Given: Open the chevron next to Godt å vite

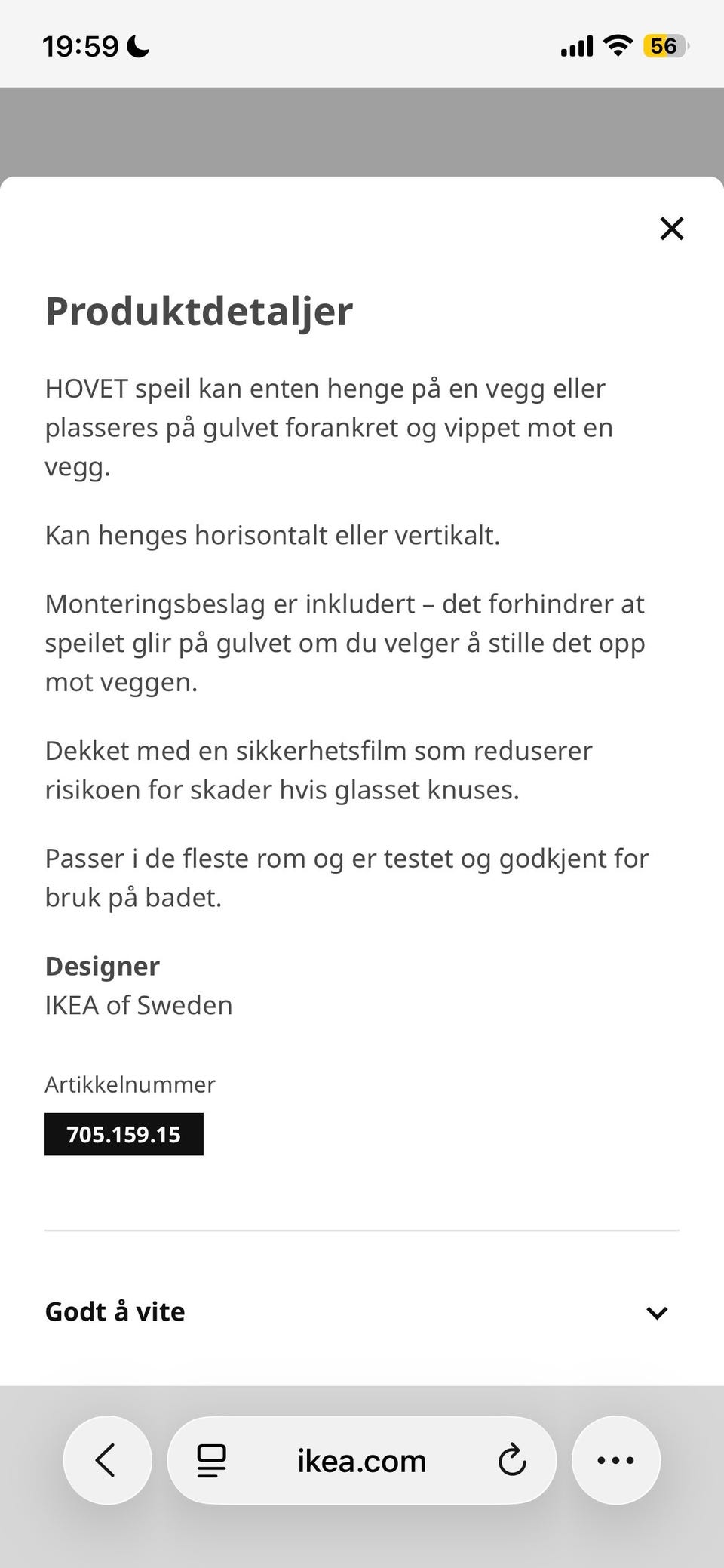Looking at the screenshot, I should (656, 1311).
